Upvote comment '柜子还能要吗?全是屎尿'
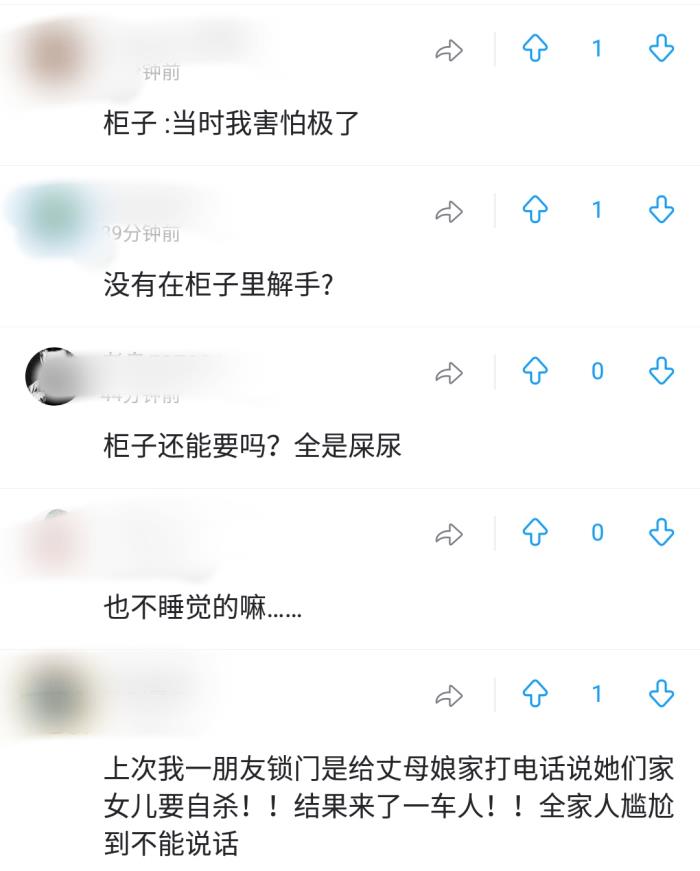Viewport: 700px width, 871px height. pos(536,372)
